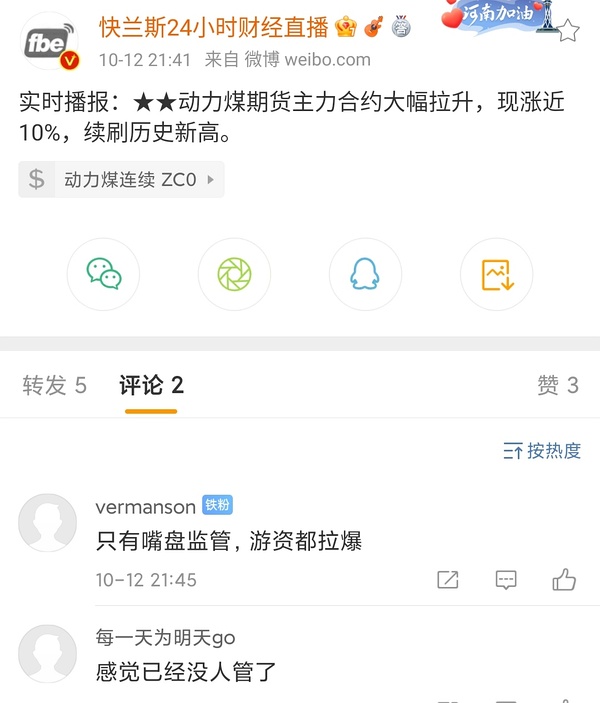The height and width of the screenshot is (703, 600).
Task: Share the post to QQ
Action: tap(365, 274)
